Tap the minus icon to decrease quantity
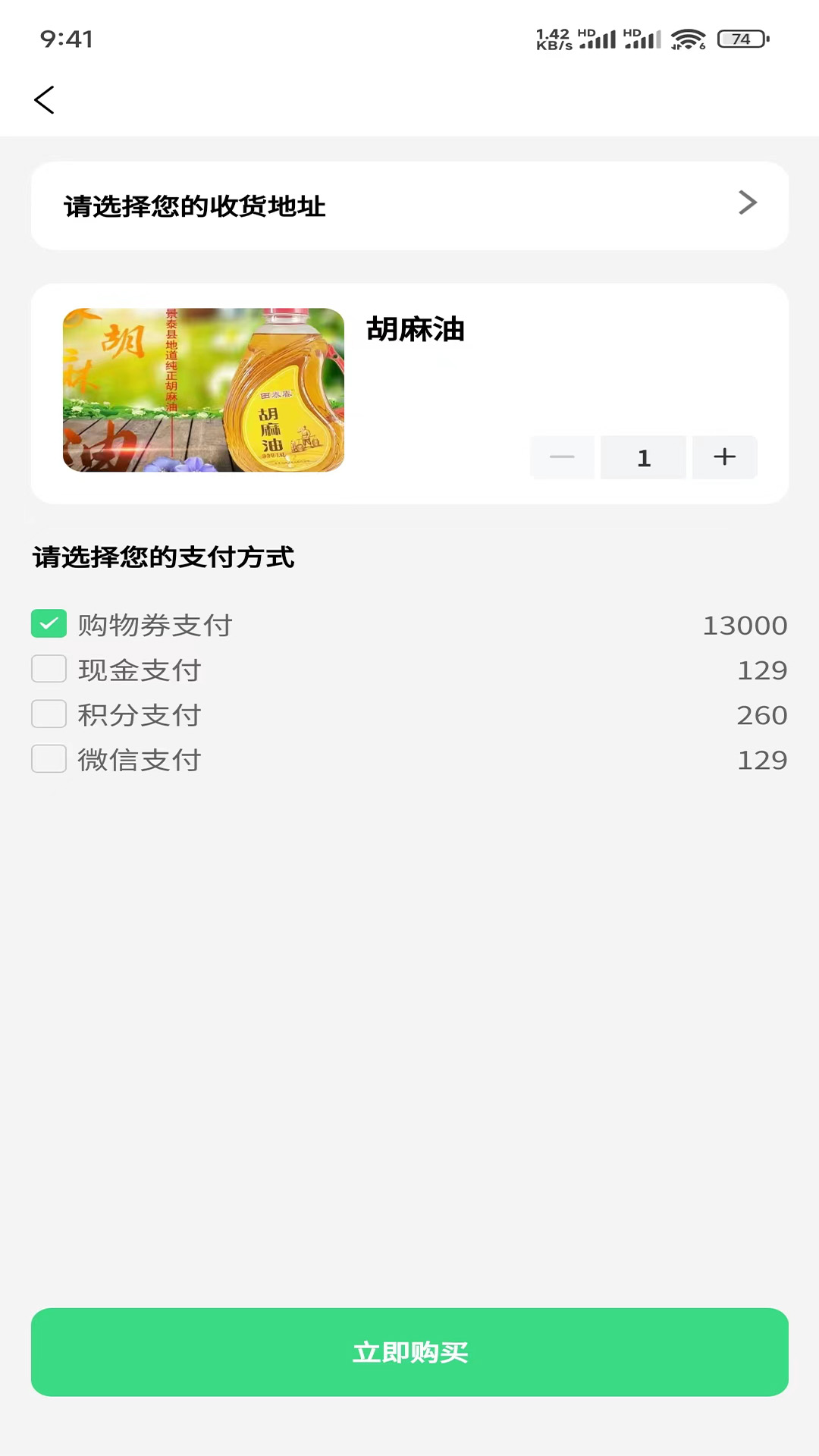The width and height of the screenshot is (819, 1456). tap(562, 457)
